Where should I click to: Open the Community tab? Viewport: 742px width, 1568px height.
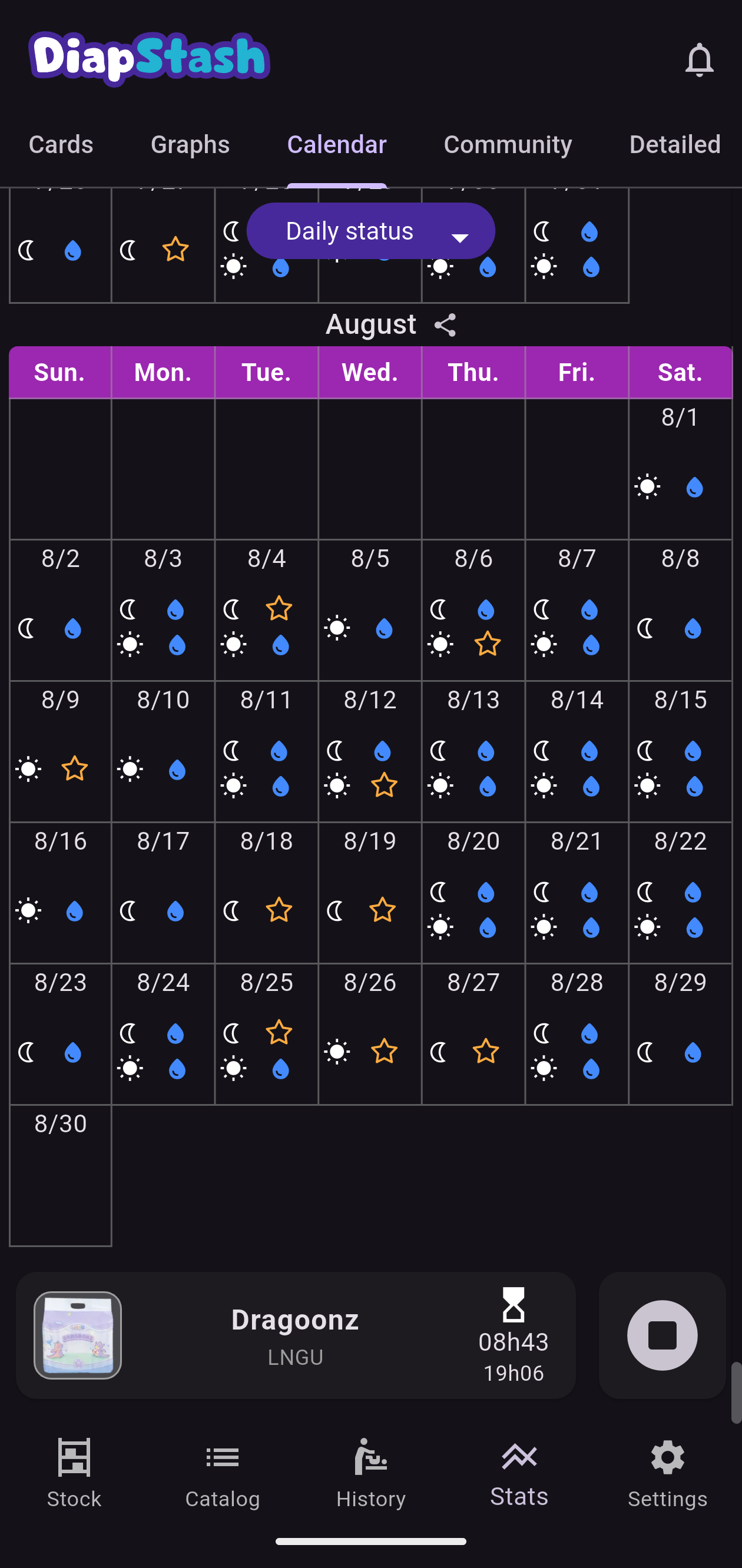(508, 144)
